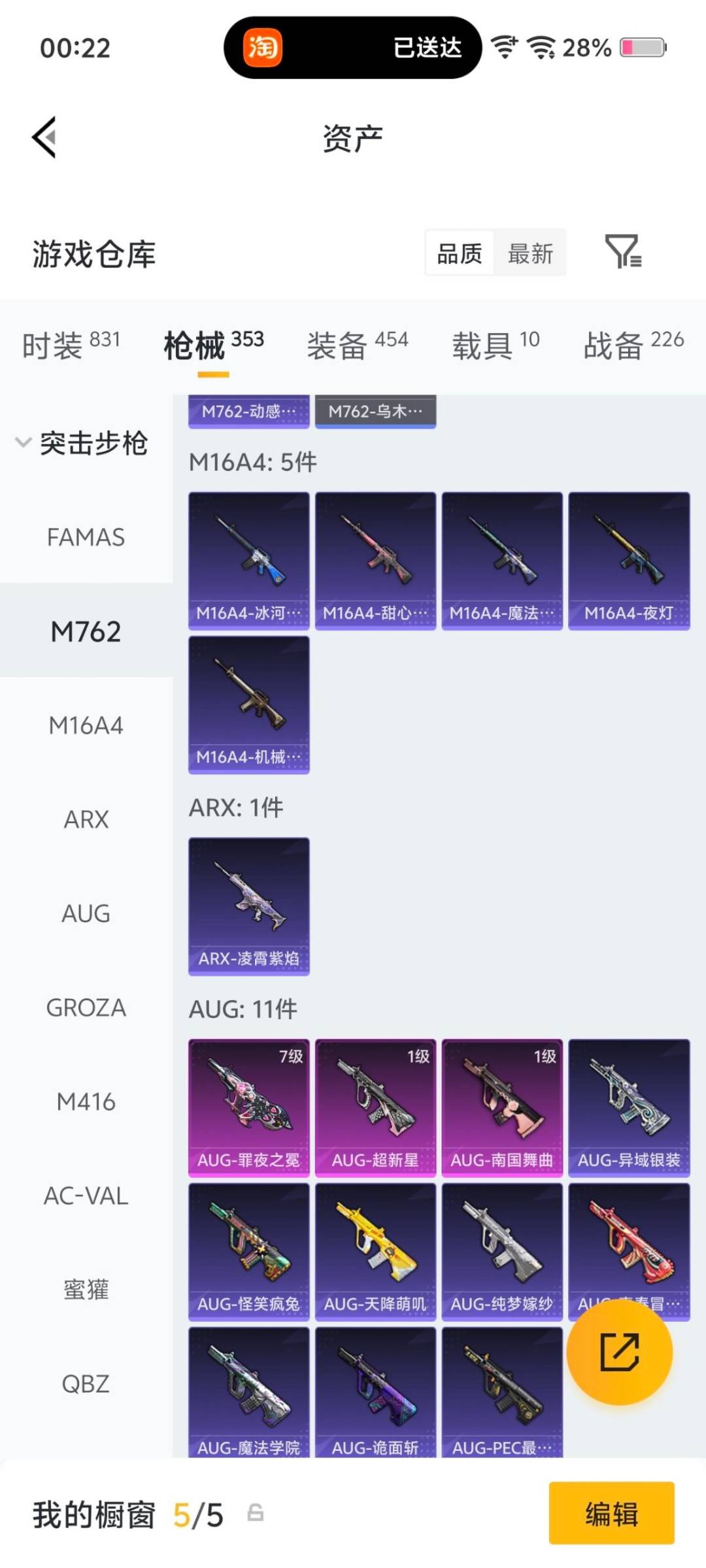The height and width of the screenshot is (1568, 706).
Task: Go back from the 资产 page
Action: 44,137
